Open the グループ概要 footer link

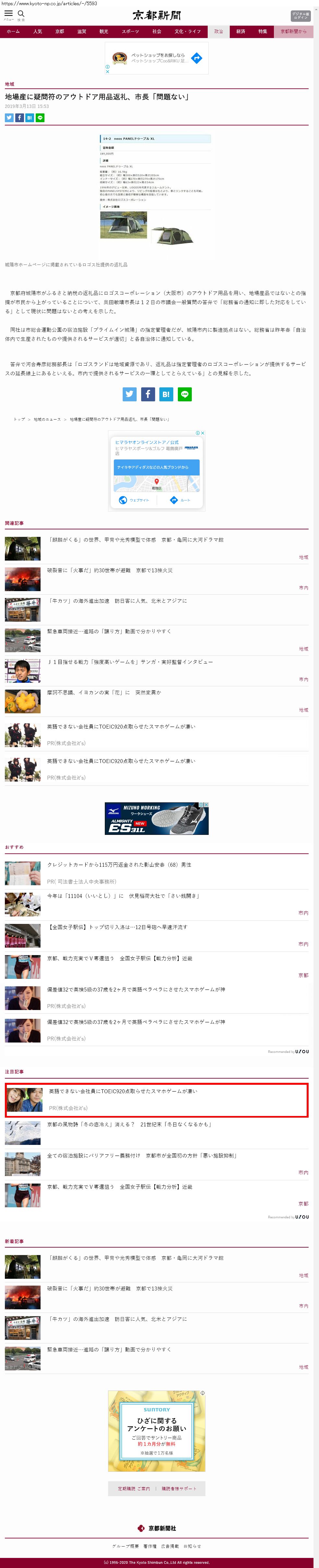125,1546
